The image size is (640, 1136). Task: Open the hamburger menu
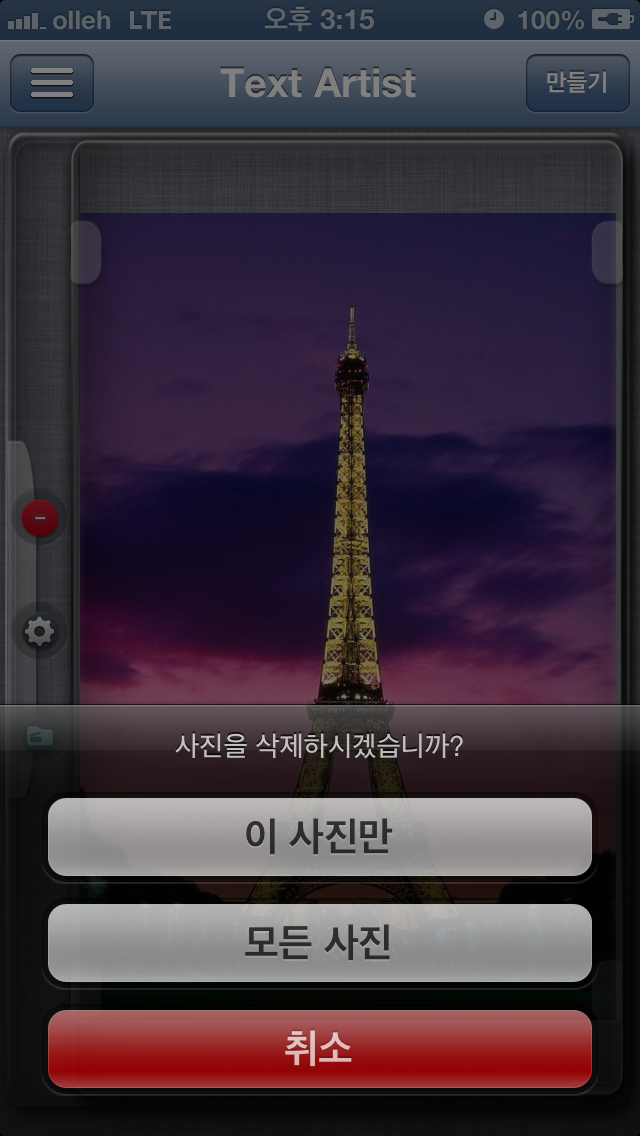[x=52, y=83]
